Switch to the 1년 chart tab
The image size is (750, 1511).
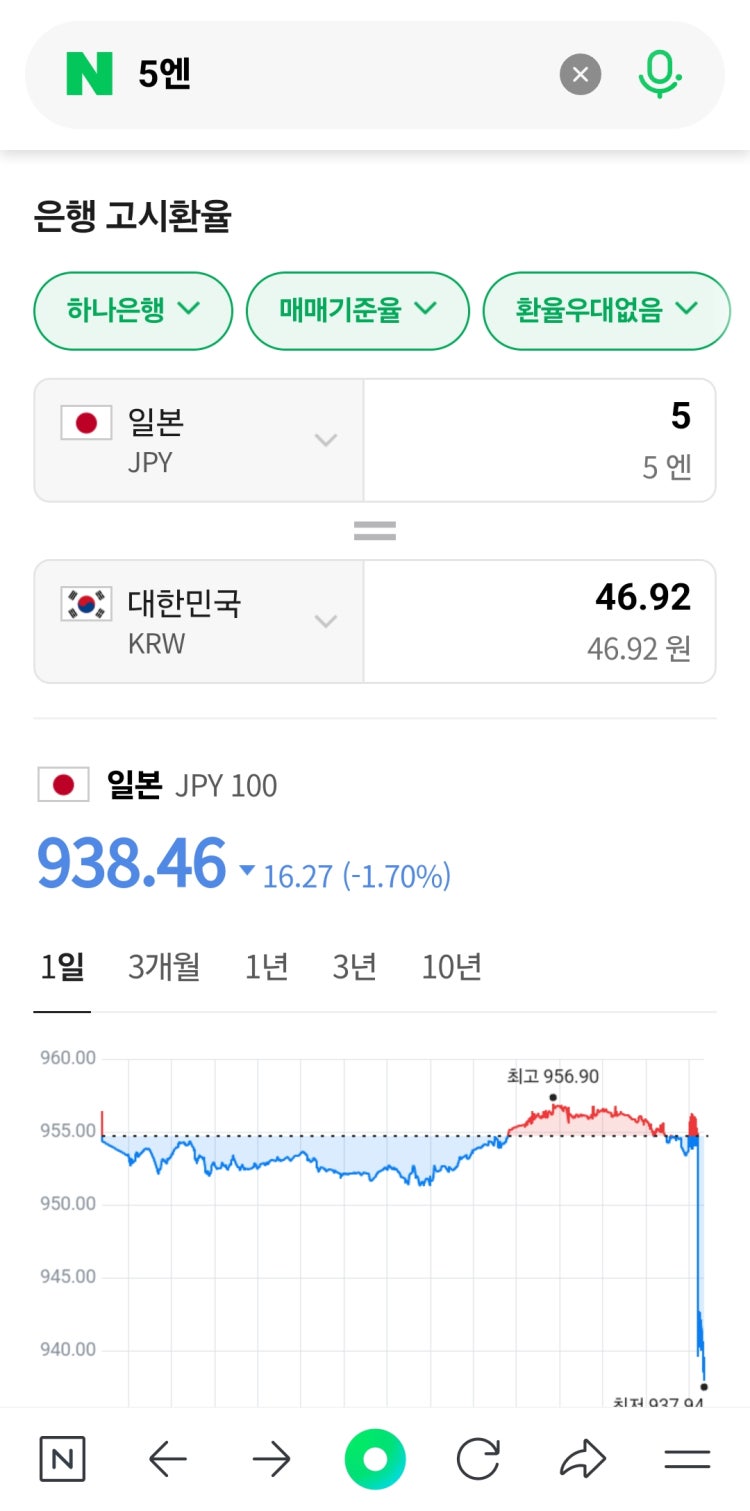[x=267, y=967]
